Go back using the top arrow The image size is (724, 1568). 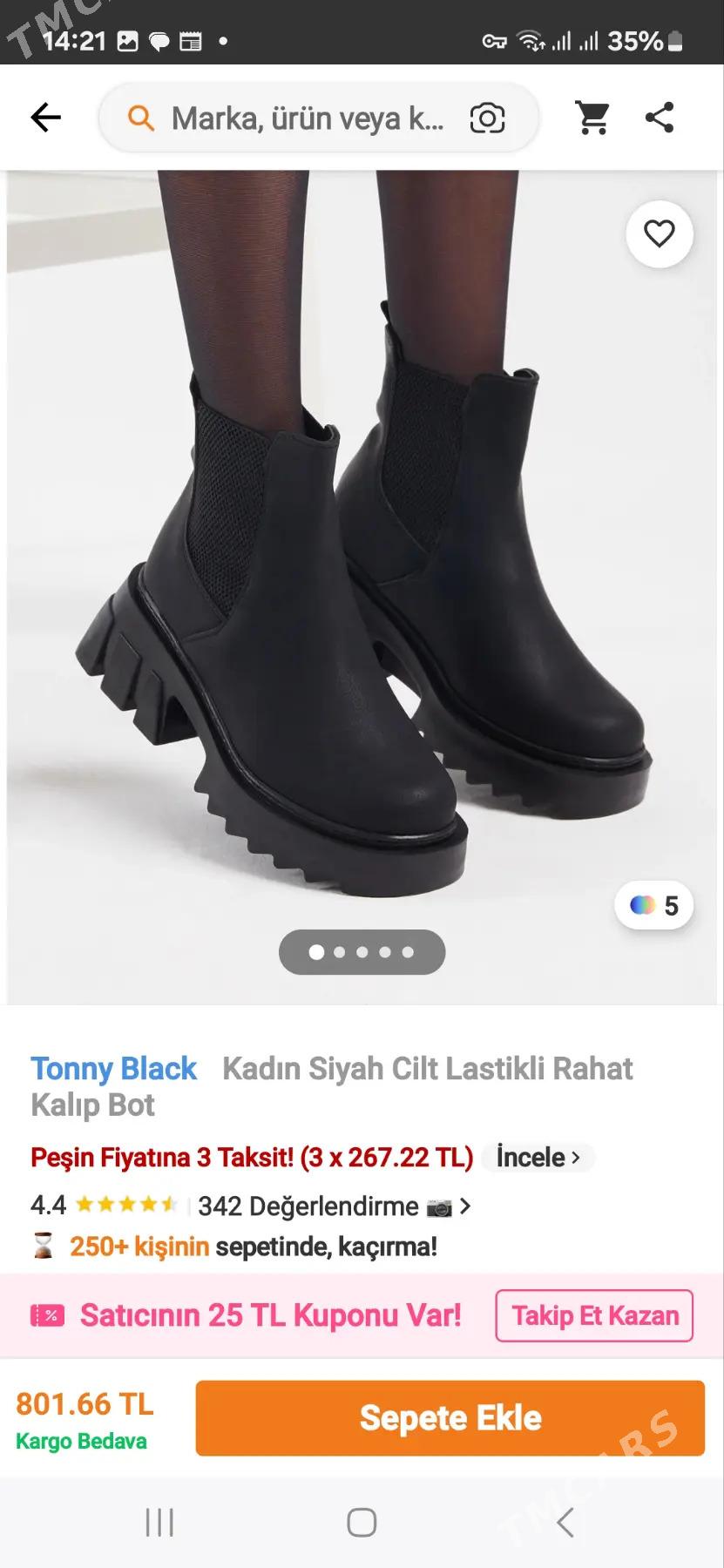(x=45, y=118)
